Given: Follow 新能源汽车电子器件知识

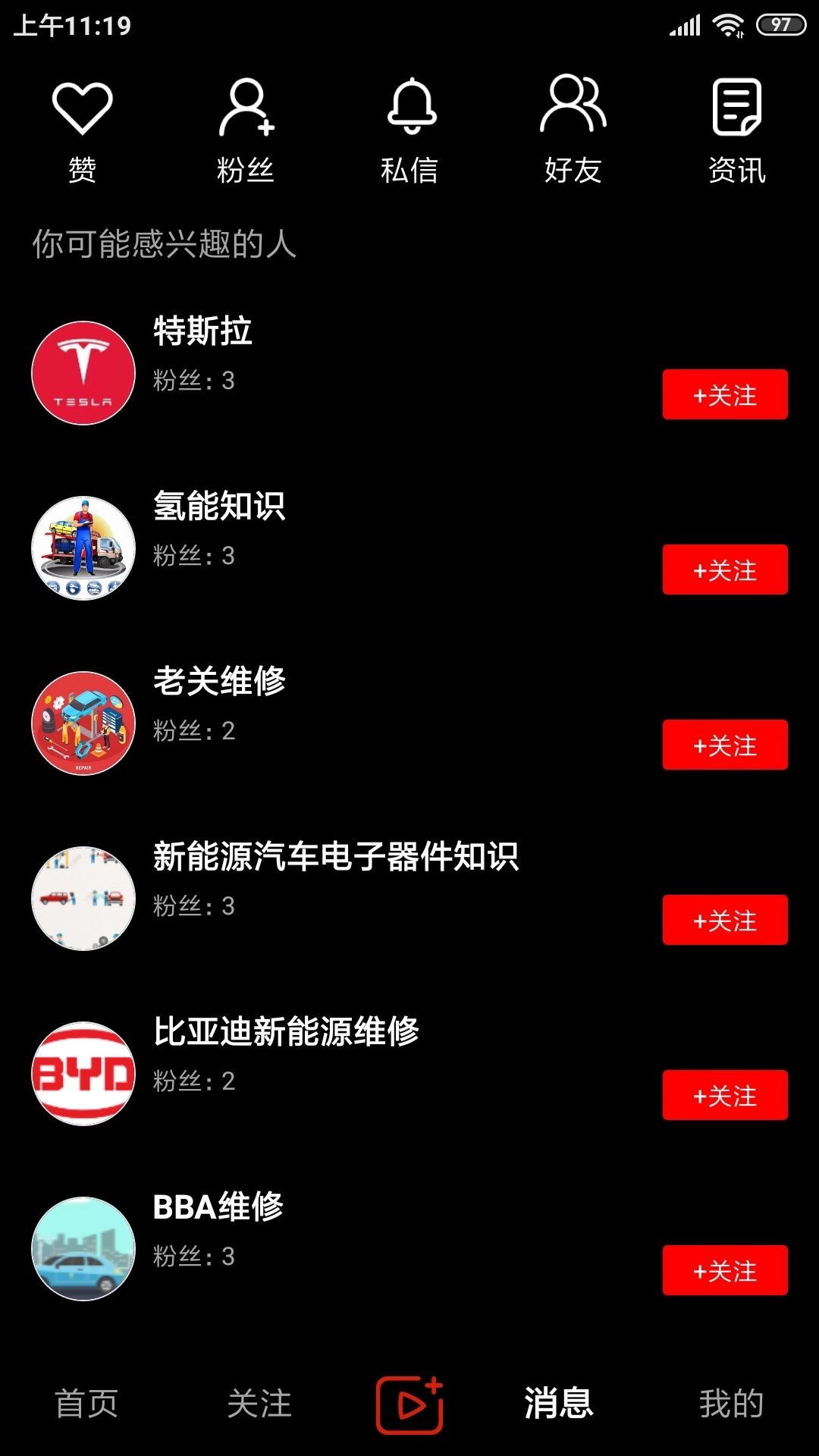Looking at the screenshot, I should [725, 920].
